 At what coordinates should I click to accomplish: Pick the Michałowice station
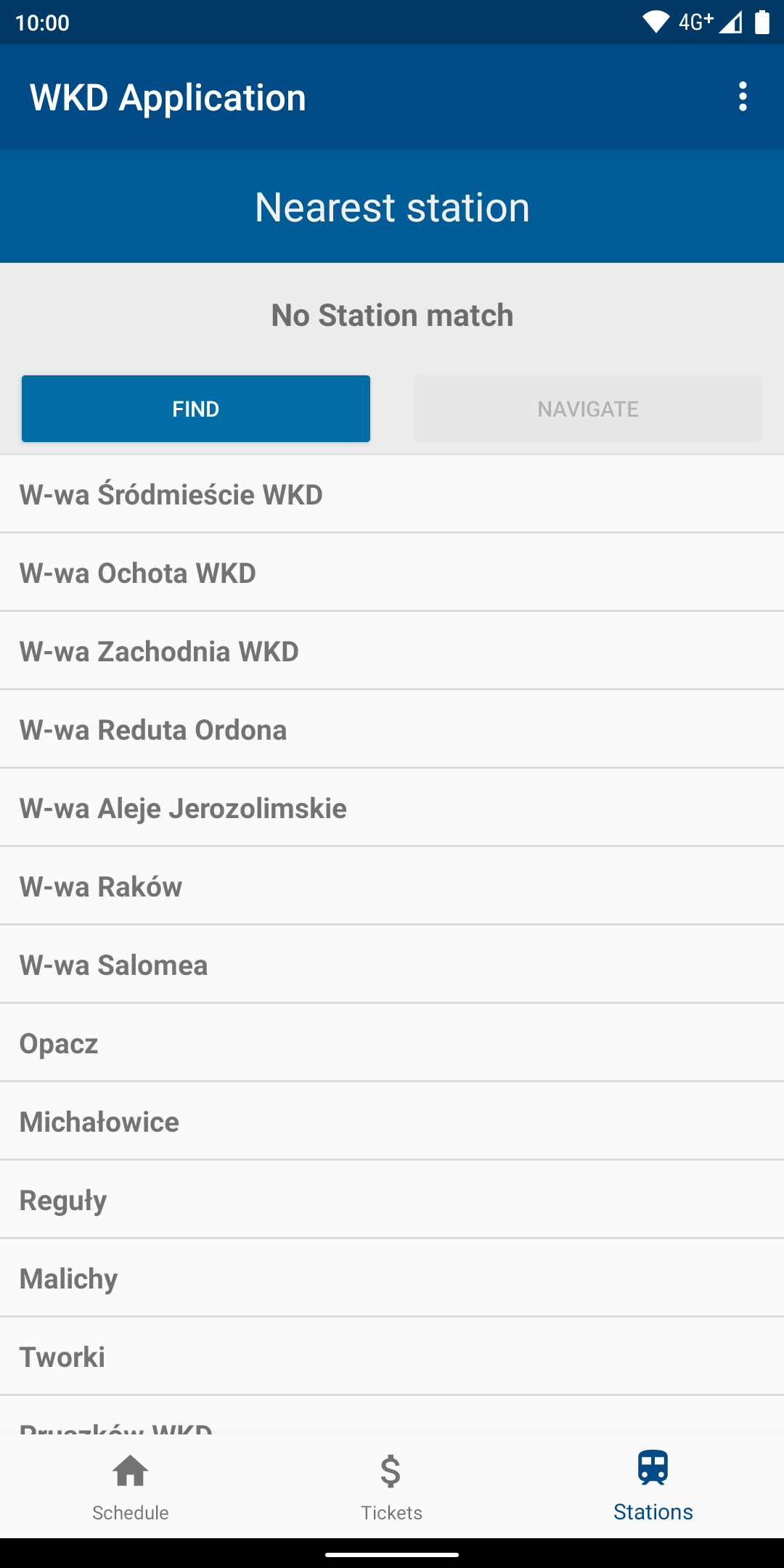tap(392, 1122)
